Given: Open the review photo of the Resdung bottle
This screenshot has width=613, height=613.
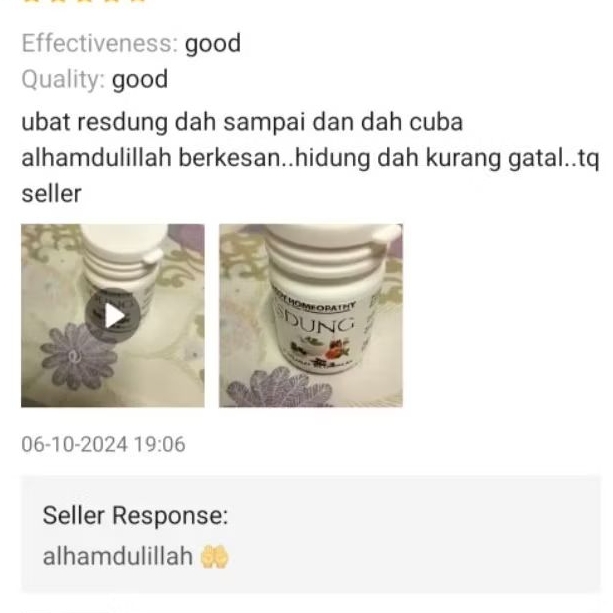Looking at the screenshot, I should (x=311, y=315).
